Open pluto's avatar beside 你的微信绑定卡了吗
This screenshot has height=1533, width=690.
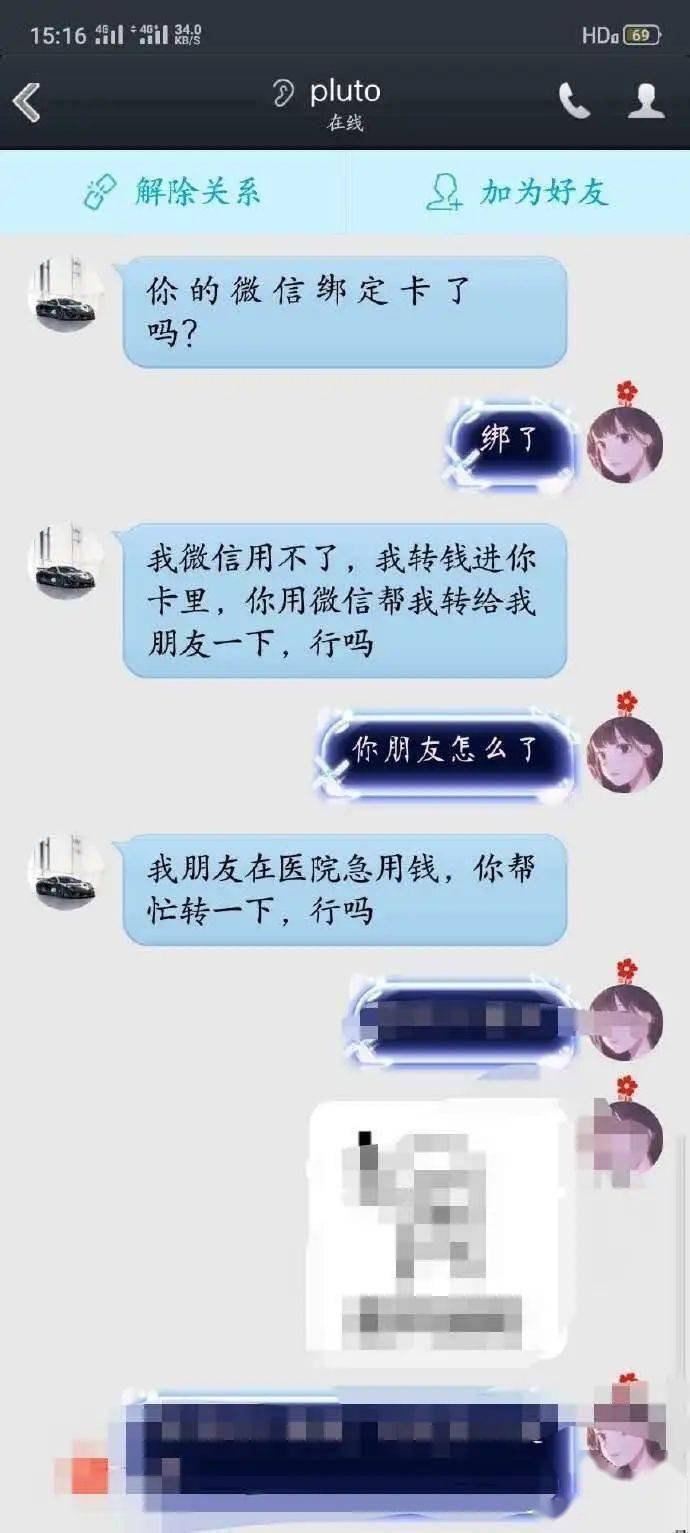pyautogui.click(x=66, y=295)
